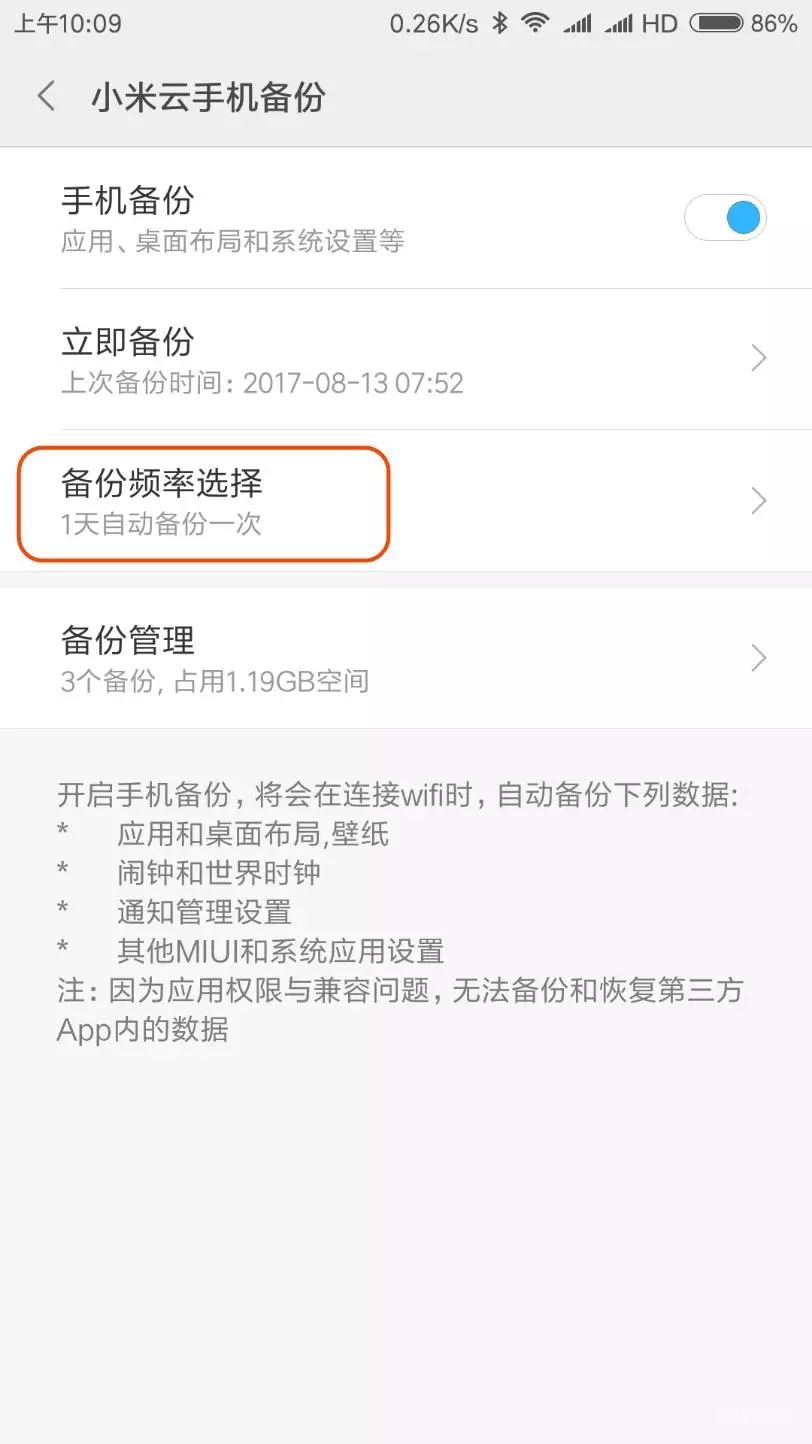The width and height of the screenshot is (812, 1444).
Task: Turn off the 手机备份 switch
Action: [725, 218]
